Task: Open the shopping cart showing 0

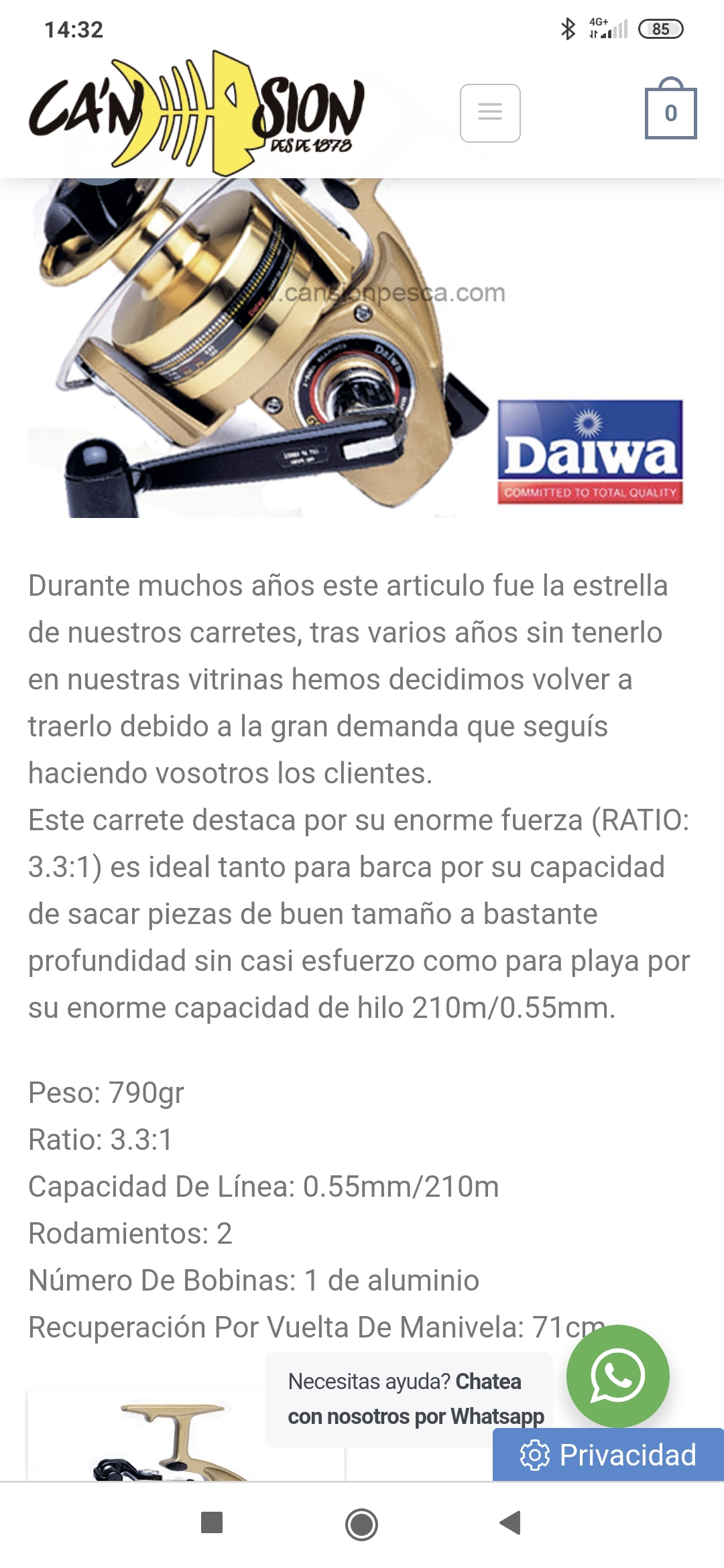Action: click(670, 109)
